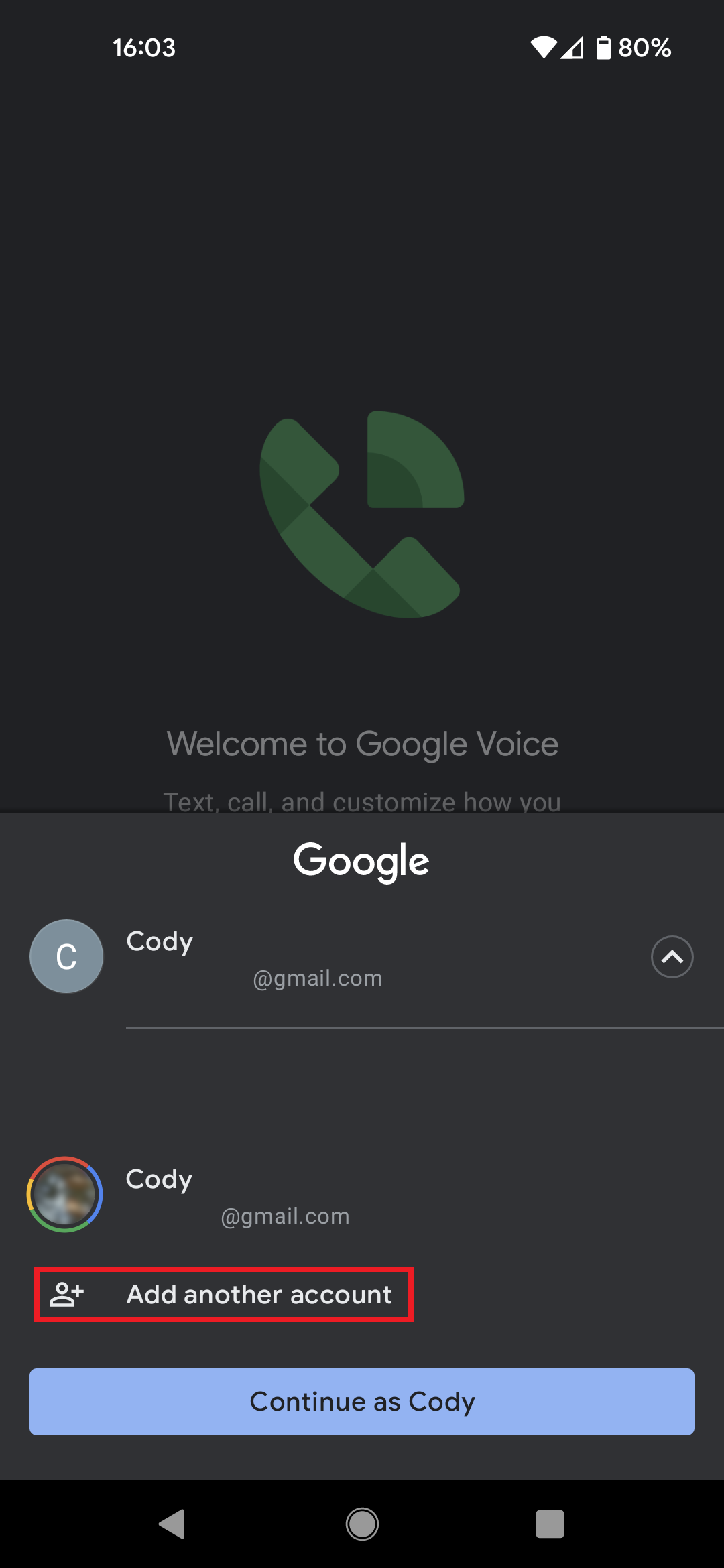Continue as Cody
This screenshot has width=724, height=1568.
tap(362, 1402)
